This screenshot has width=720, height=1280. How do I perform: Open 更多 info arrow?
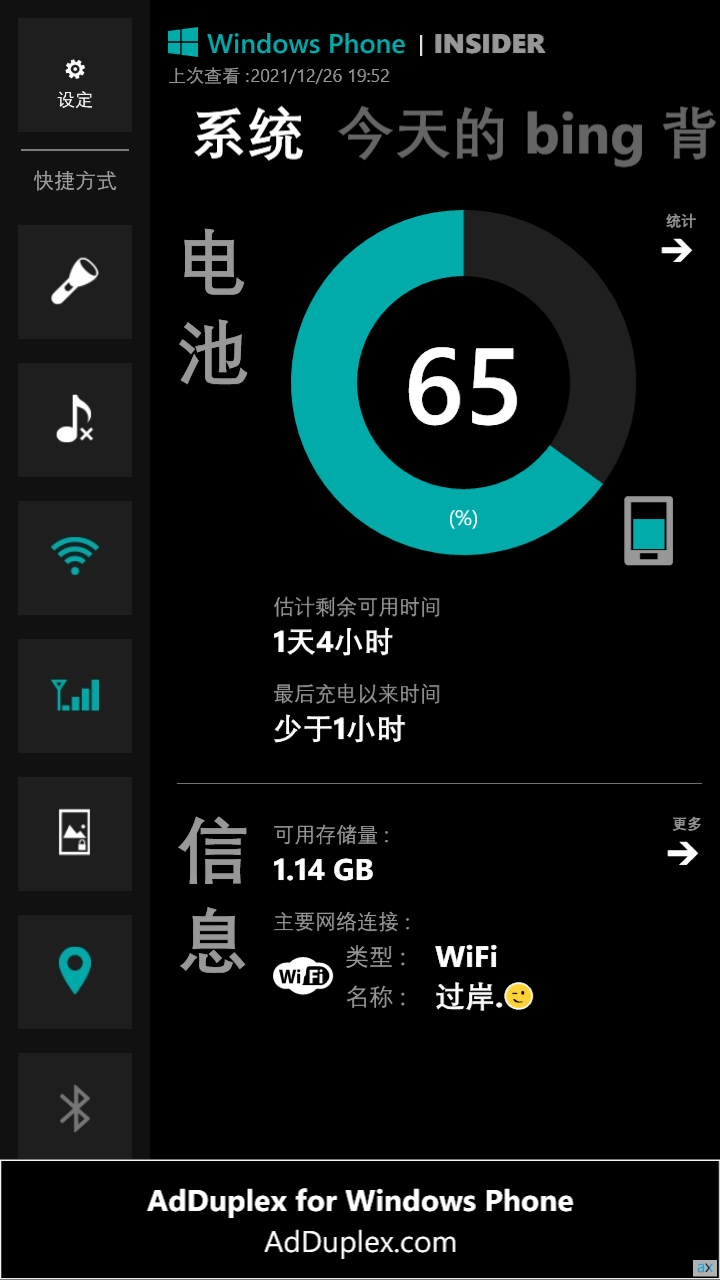point(684,842)
